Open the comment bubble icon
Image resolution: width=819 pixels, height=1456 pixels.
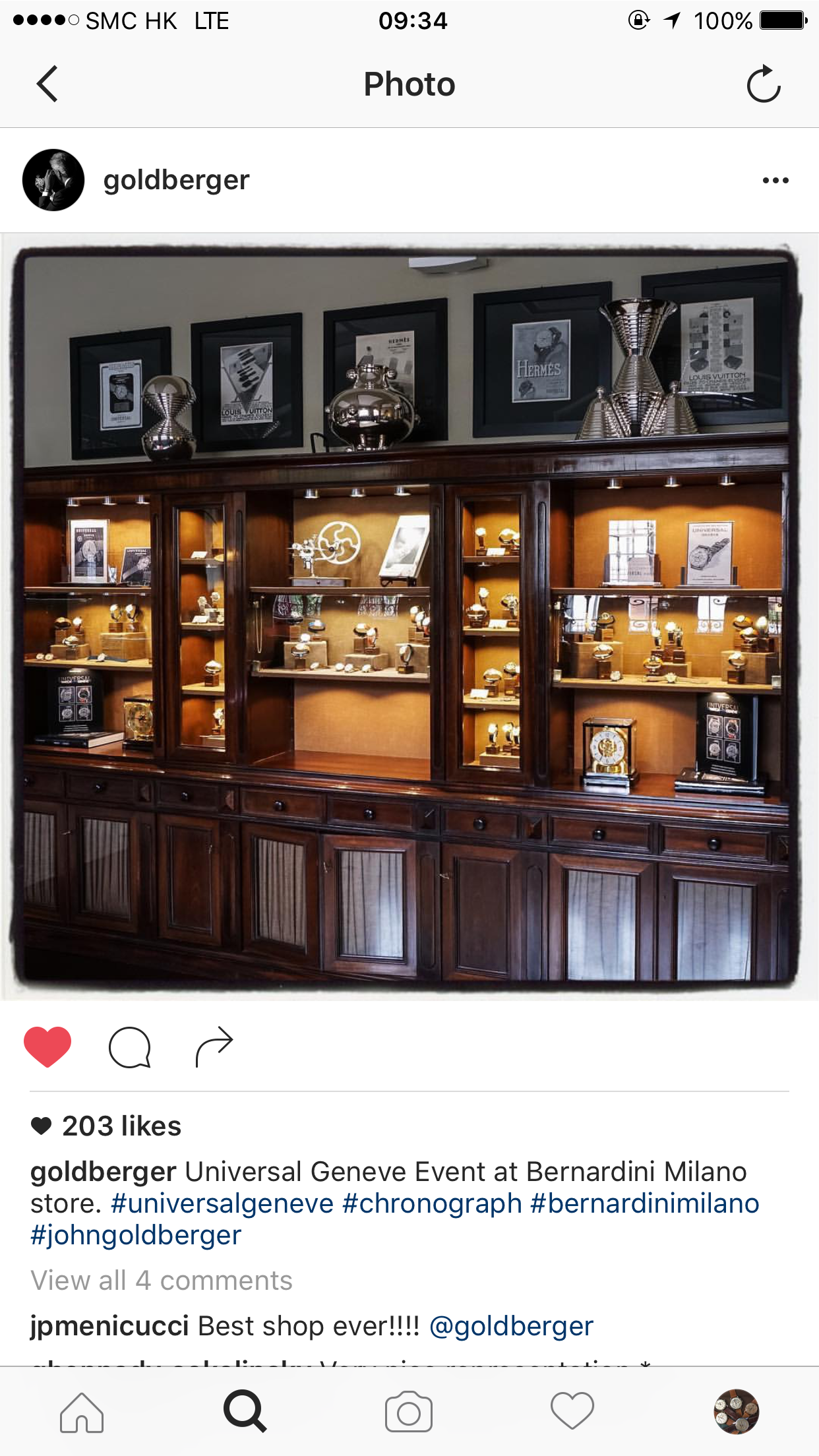pyautogui.click(x=129, y=1046)
